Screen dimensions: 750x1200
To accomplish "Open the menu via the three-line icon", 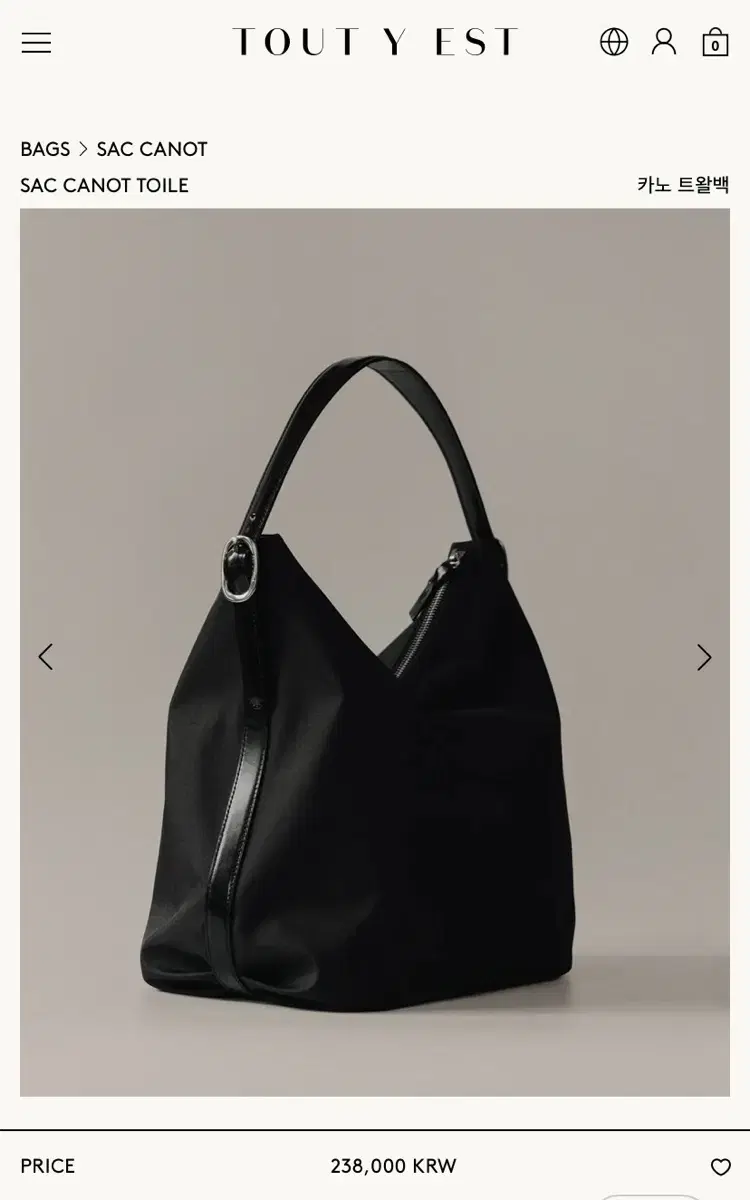I will [36, 43].
